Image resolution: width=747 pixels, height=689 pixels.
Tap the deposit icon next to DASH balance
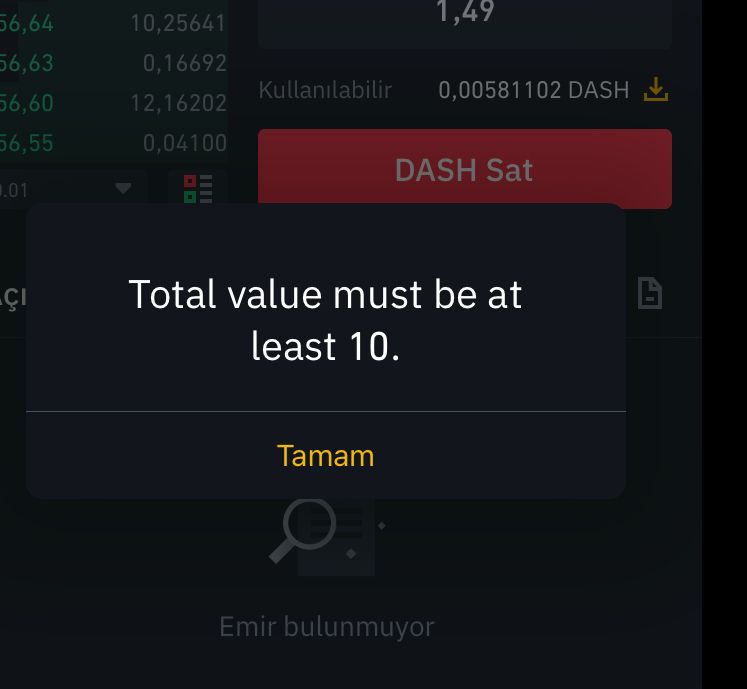click(655, 90)
